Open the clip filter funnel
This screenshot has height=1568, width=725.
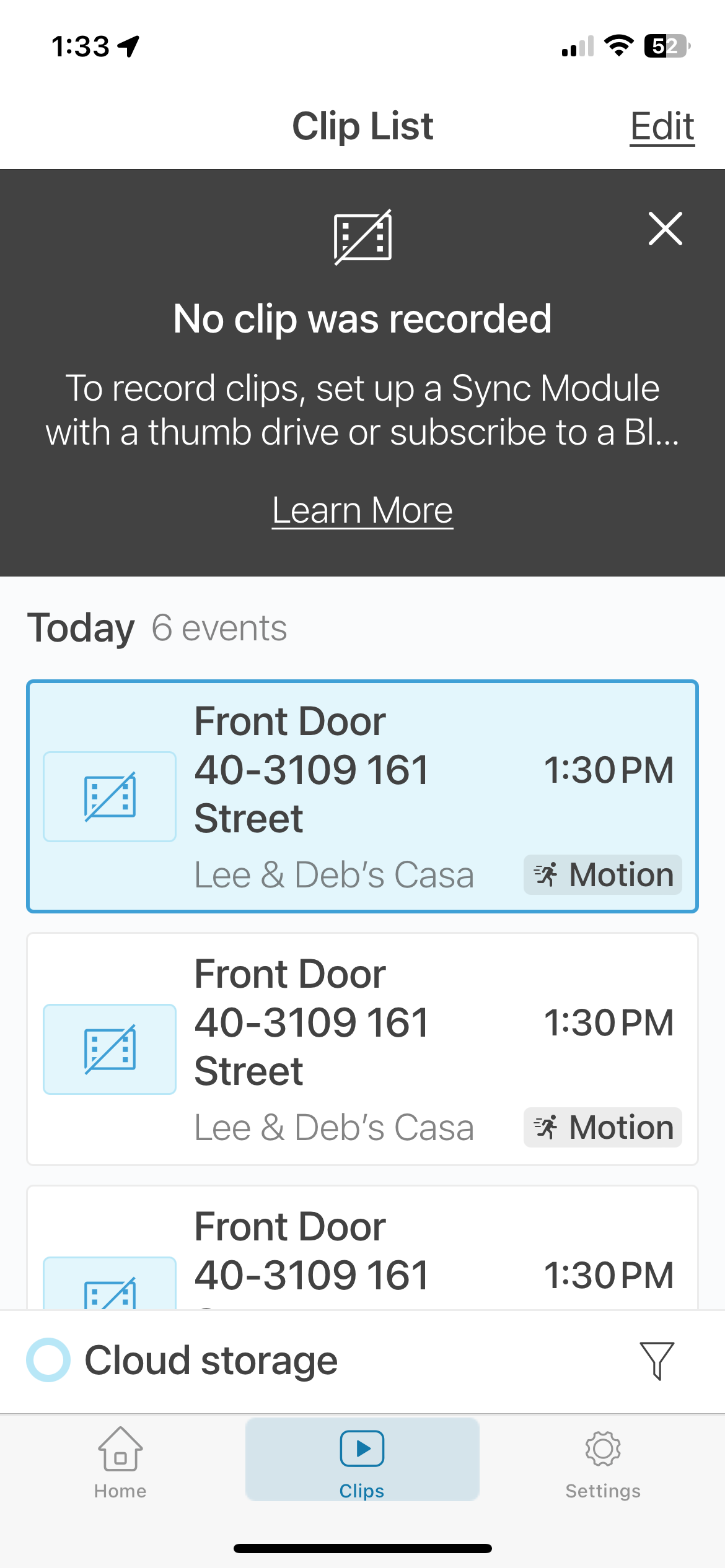click(656, 1360)
